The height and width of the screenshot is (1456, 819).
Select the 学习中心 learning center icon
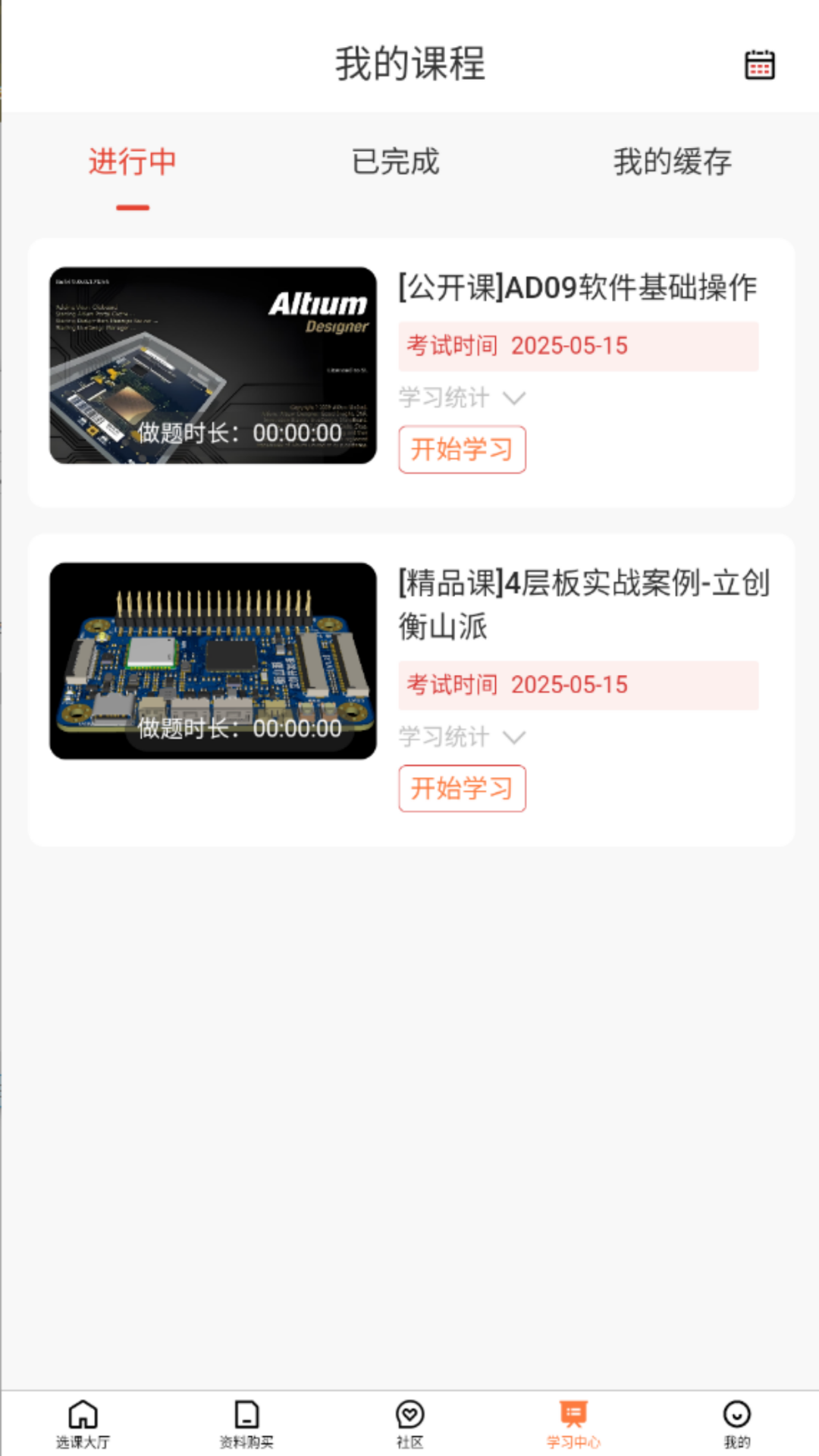573,1424
